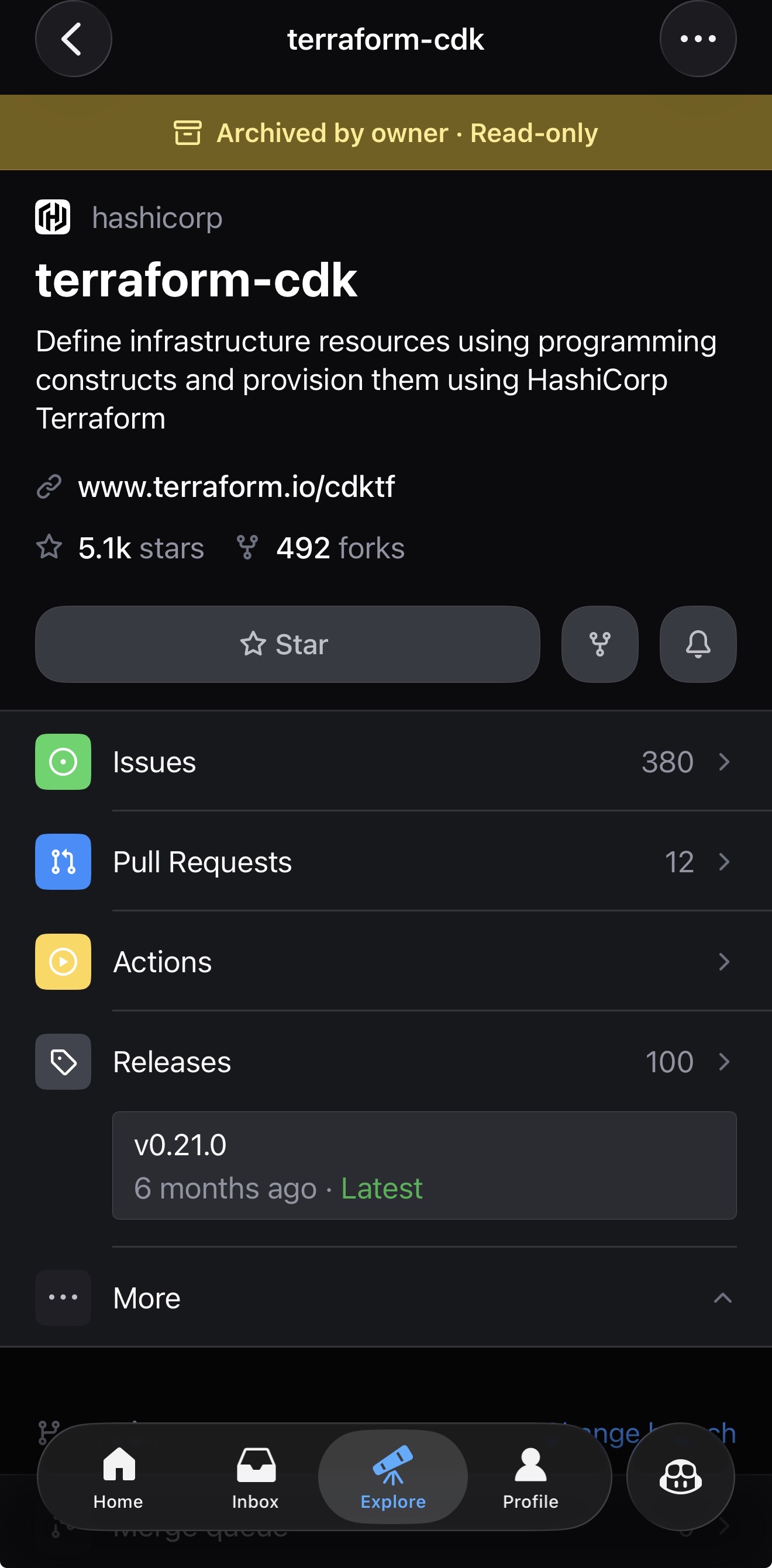Open Pull Requests
Image resolution: width=772 pixels, height=1568 pixels.
pyautogui.click(x=386, y=862)
